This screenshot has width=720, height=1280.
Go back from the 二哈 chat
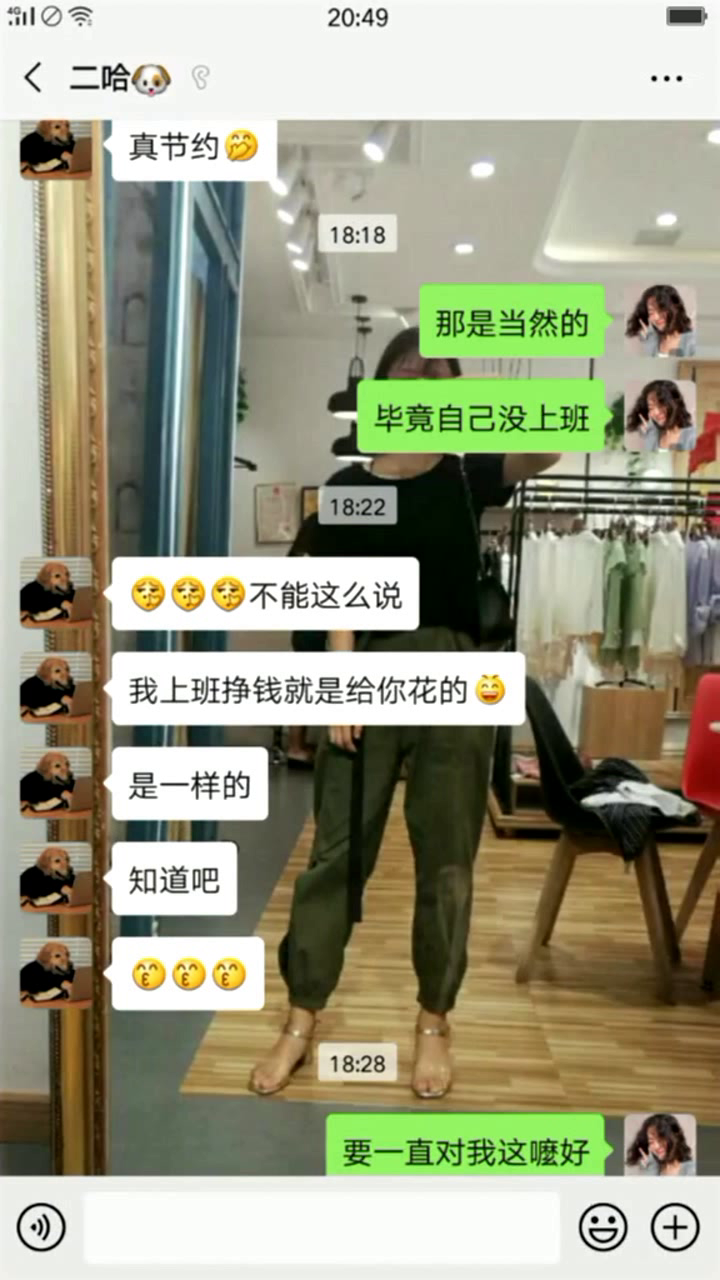click(33, 78)
